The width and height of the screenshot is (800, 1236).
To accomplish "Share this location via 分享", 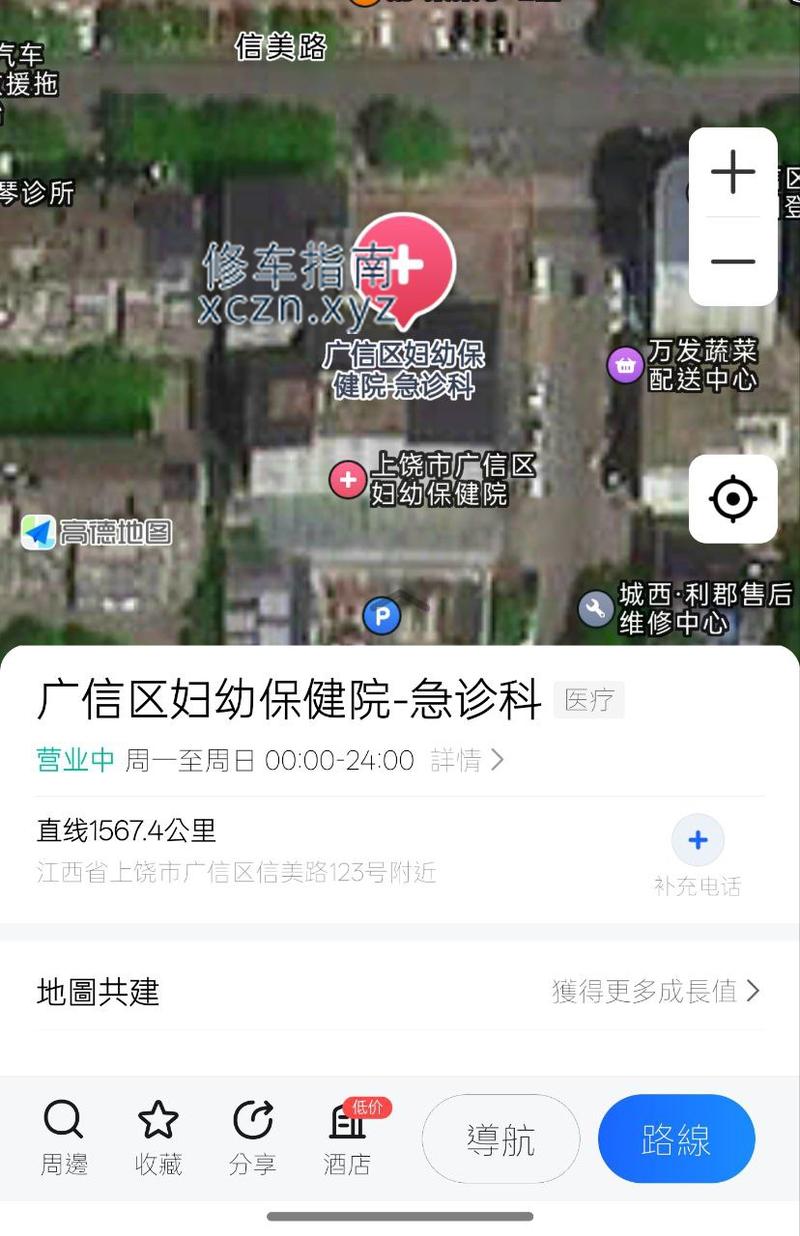I will click(x=252, y=1138).
